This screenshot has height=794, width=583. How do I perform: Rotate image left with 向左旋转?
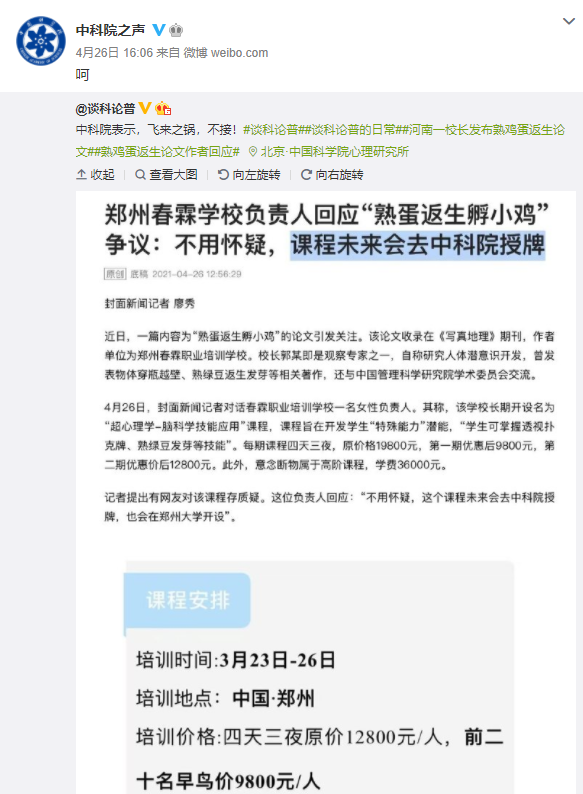[x=249, y=175]
